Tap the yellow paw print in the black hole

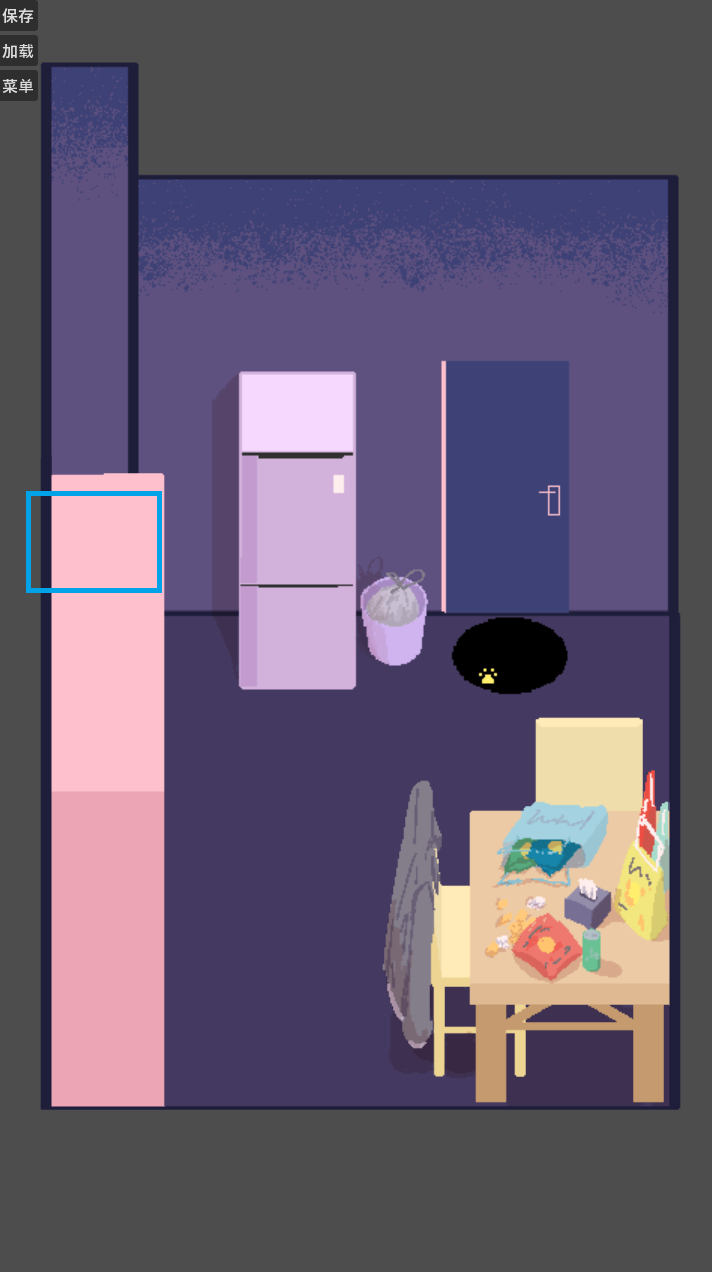[488, 676]
